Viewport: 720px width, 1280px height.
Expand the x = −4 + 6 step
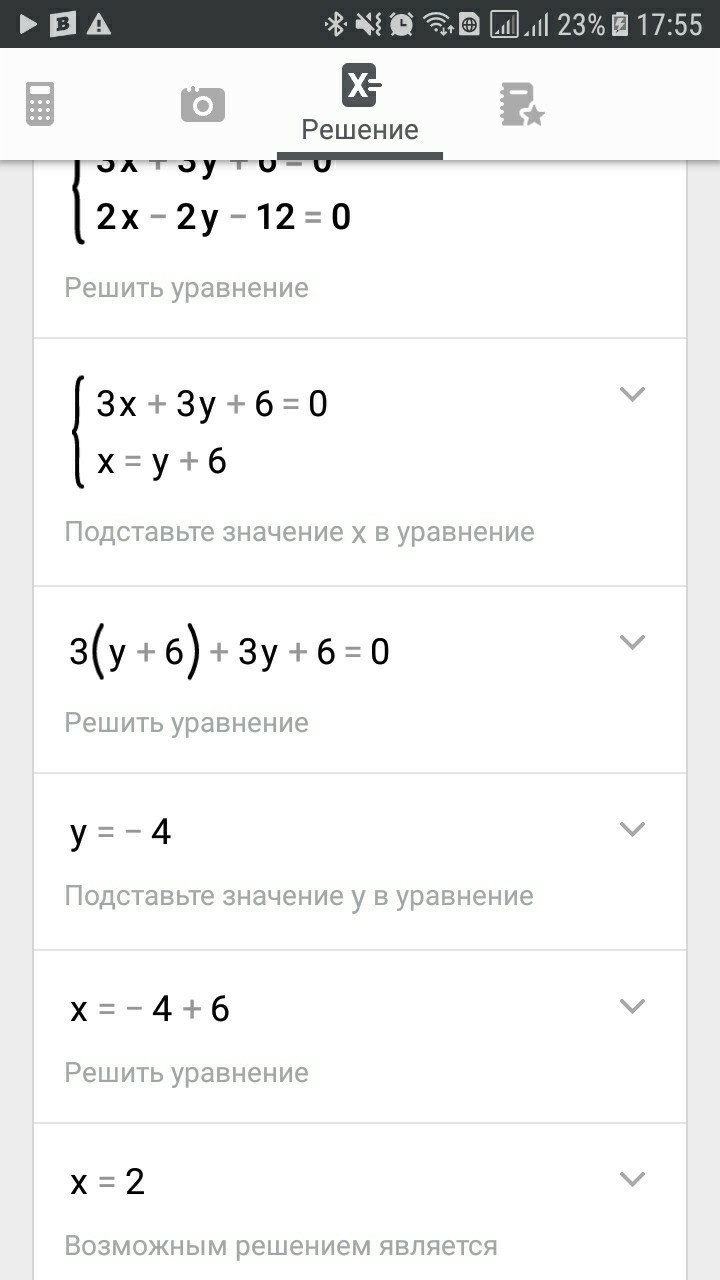(x=632, y=1006)
